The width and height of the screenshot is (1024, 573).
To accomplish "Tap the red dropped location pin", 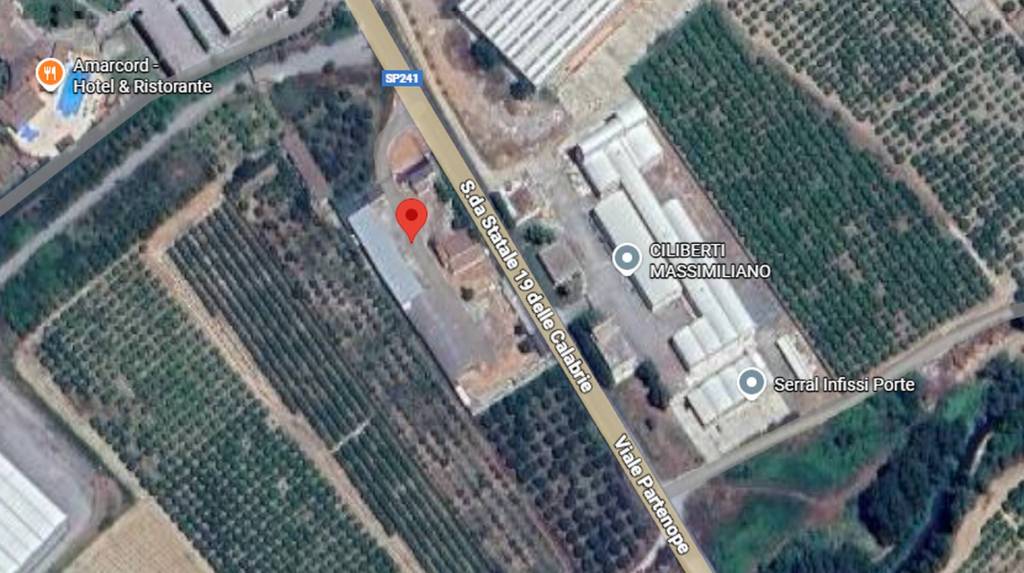I will click(411, 218).
